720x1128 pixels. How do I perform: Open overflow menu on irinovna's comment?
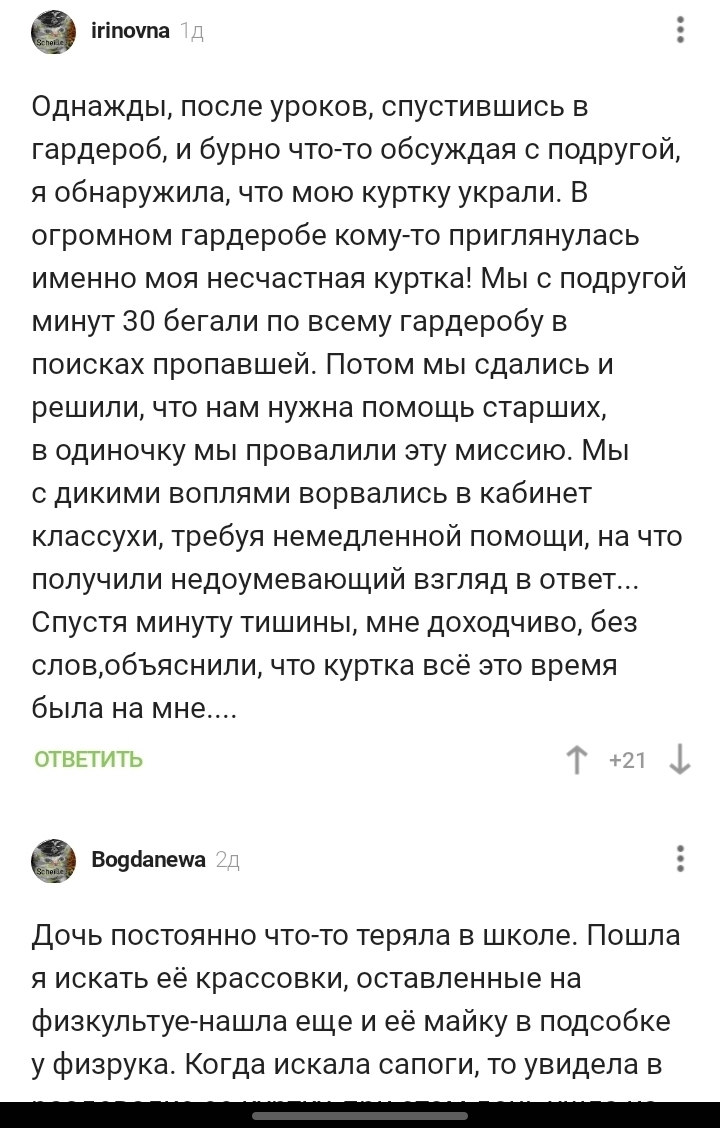point(680,30)
